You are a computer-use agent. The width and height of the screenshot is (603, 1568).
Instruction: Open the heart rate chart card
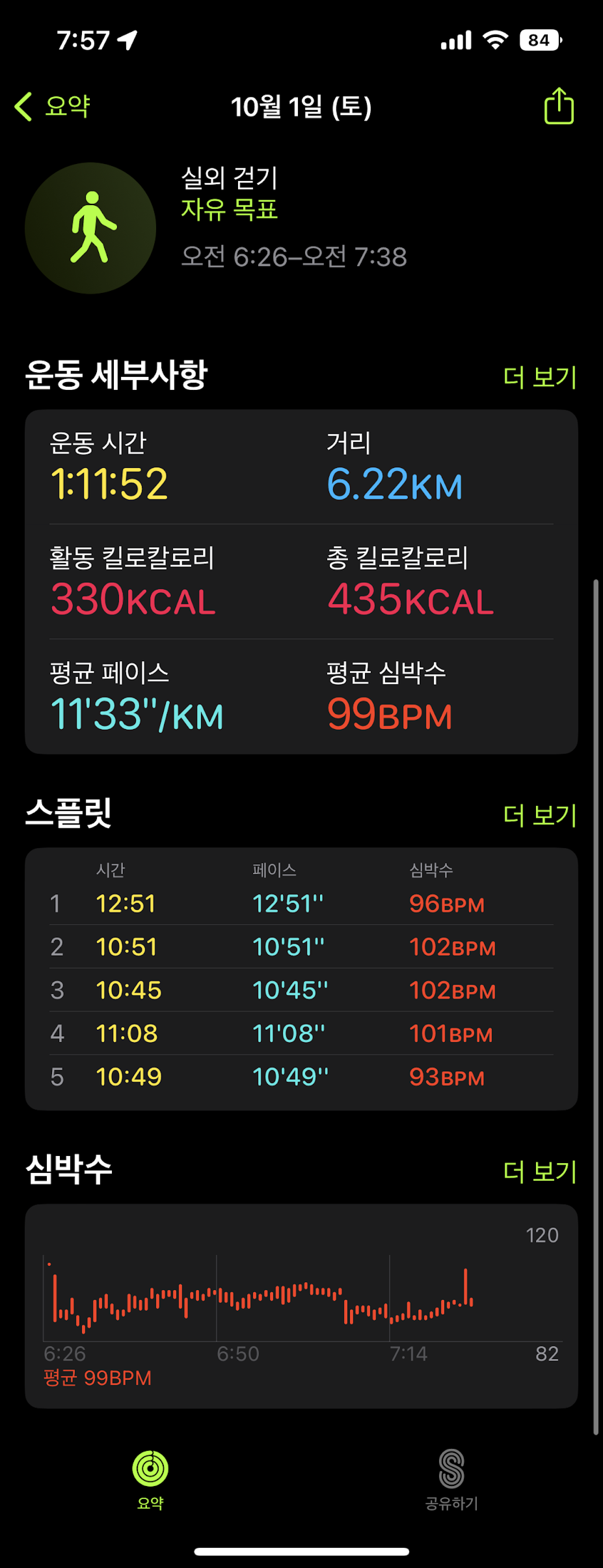coord(301,1306)
